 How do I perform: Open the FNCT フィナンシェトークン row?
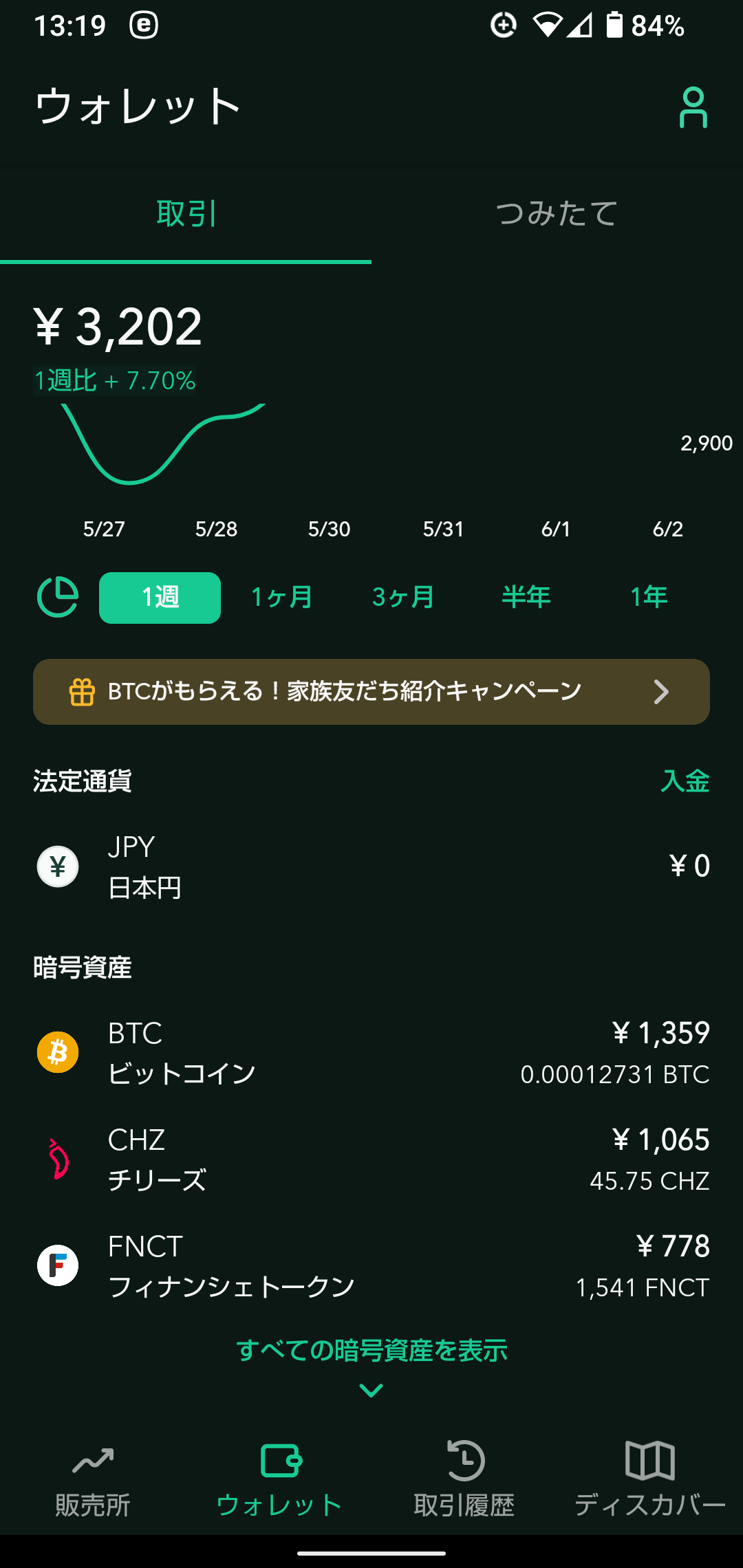pos(371,1266)
